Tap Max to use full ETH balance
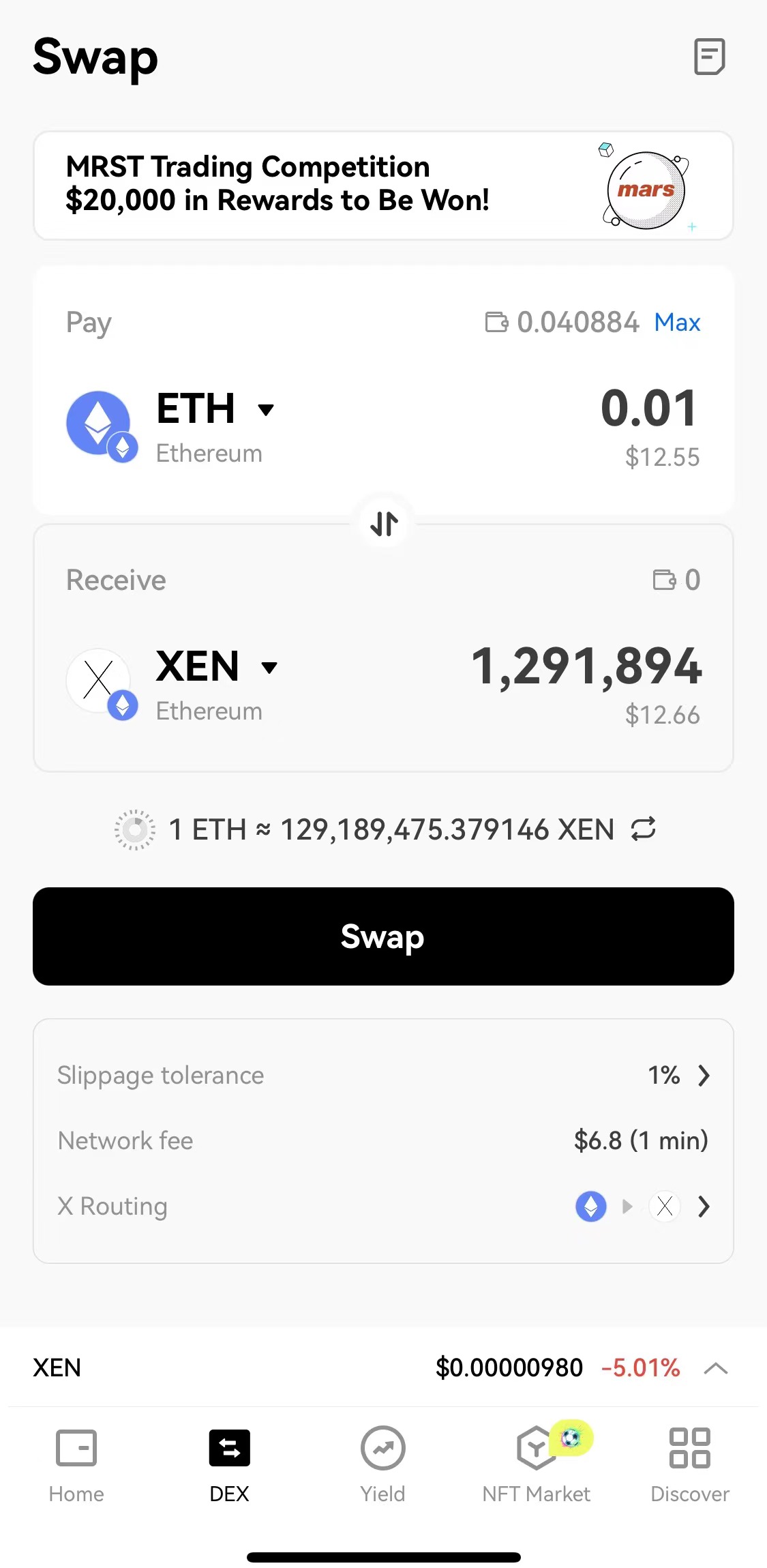This screenshot has height=1568, width=767. 677,323
